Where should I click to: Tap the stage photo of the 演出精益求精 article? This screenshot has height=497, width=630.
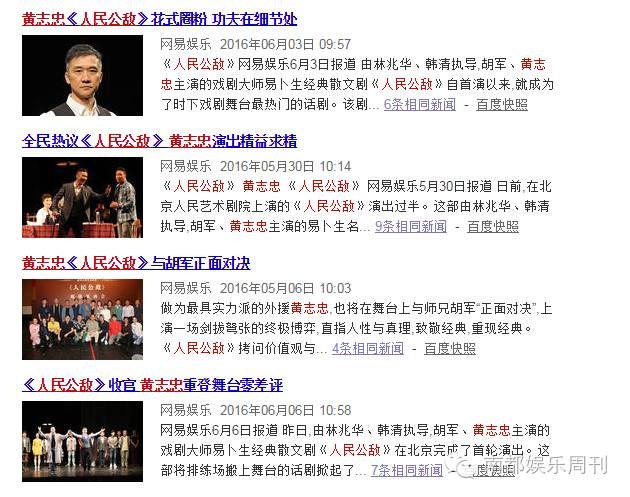click(82, 198)
